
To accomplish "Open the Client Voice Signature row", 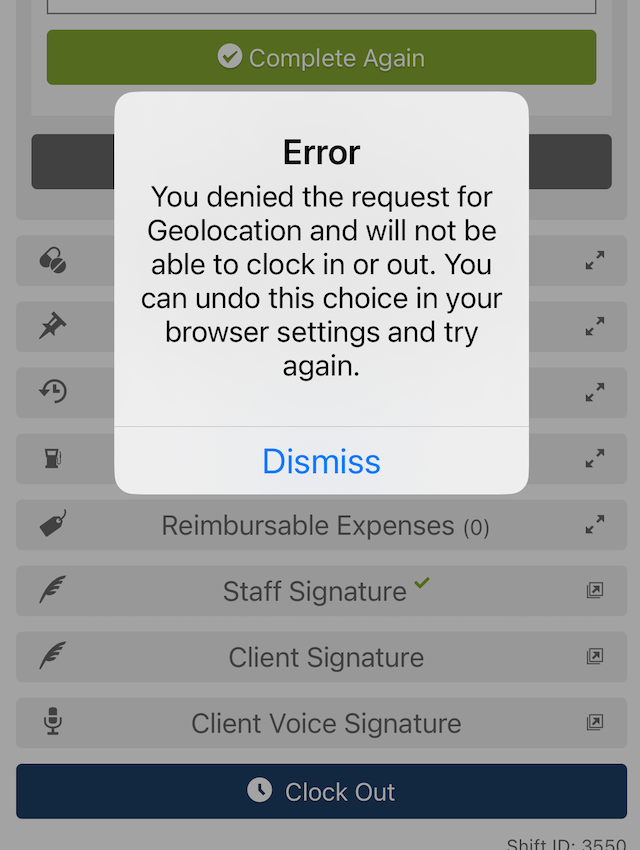I will click(321, 723).
